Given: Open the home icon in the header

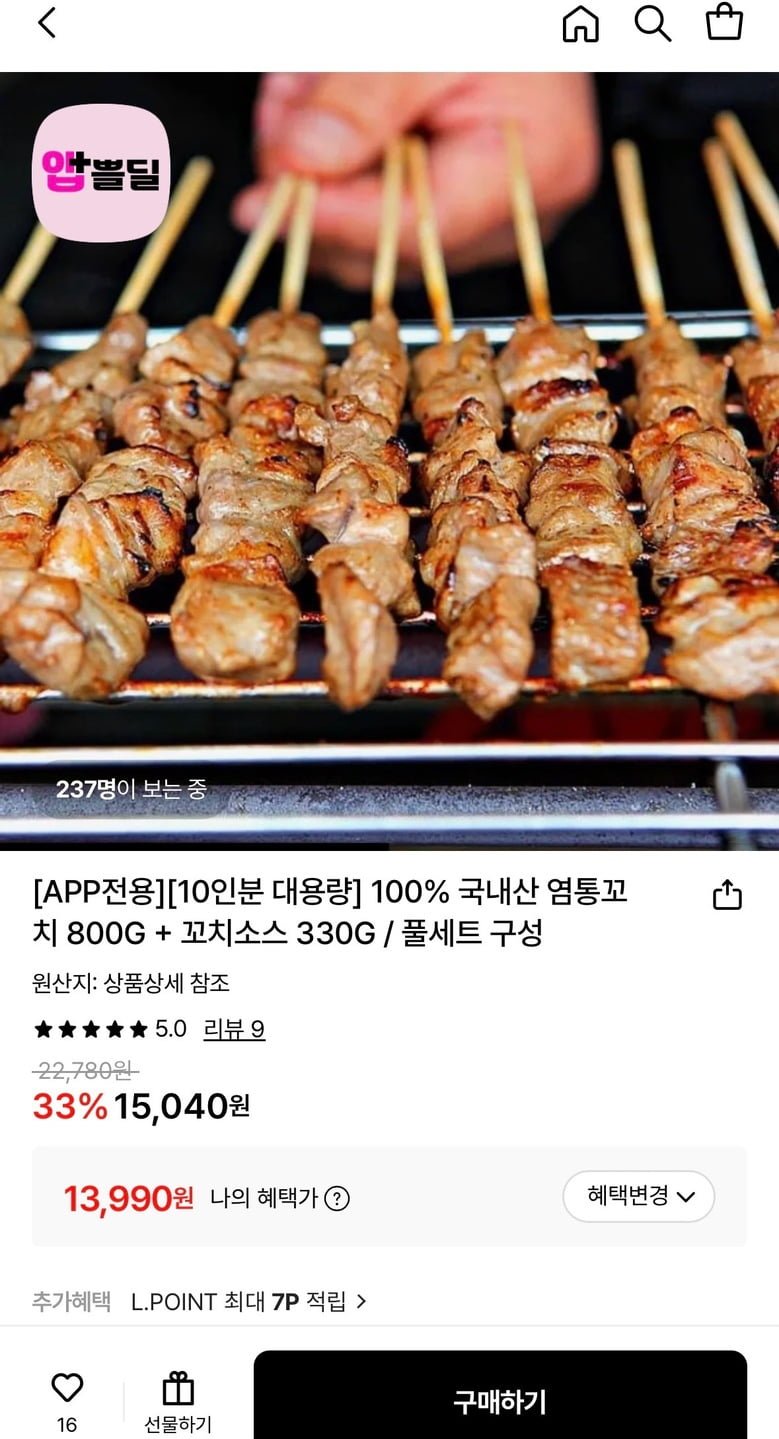Looking at the screenshot, I should click(580, 24).
